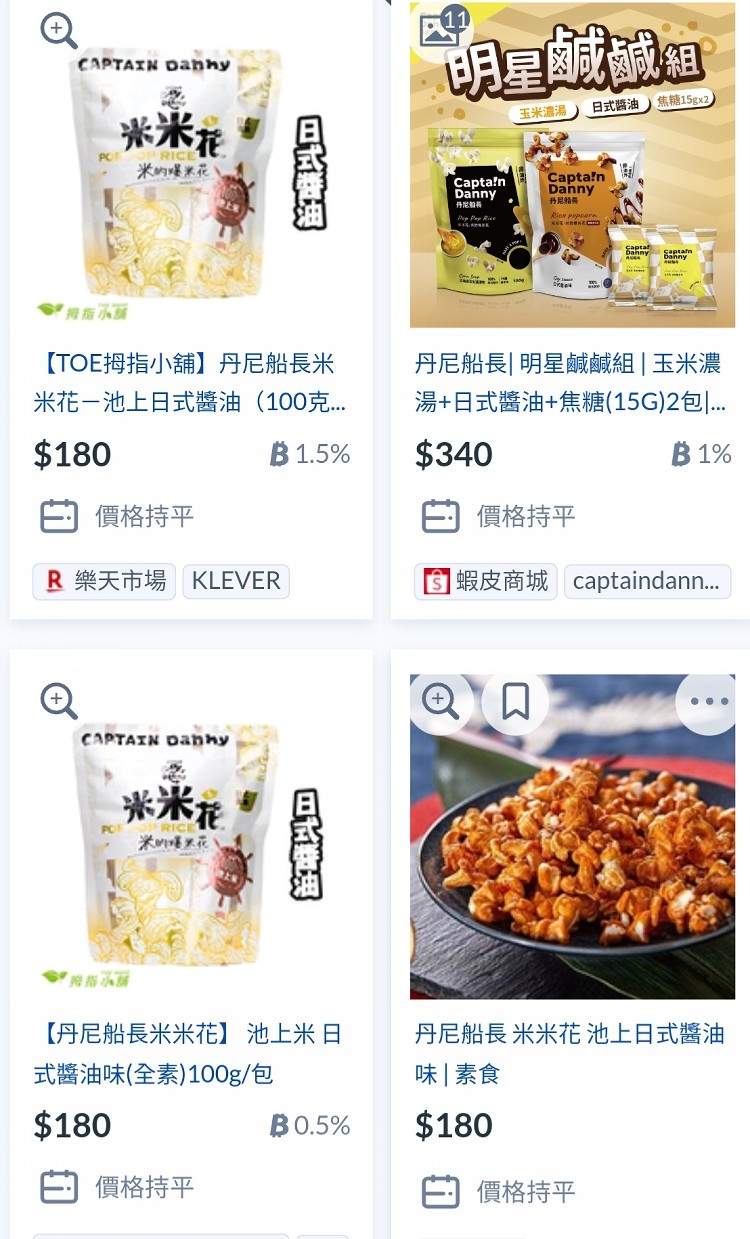Zoom the TOE拇指小舖 popcorn product image
The image size is (750, 1239).
[59, 30]
